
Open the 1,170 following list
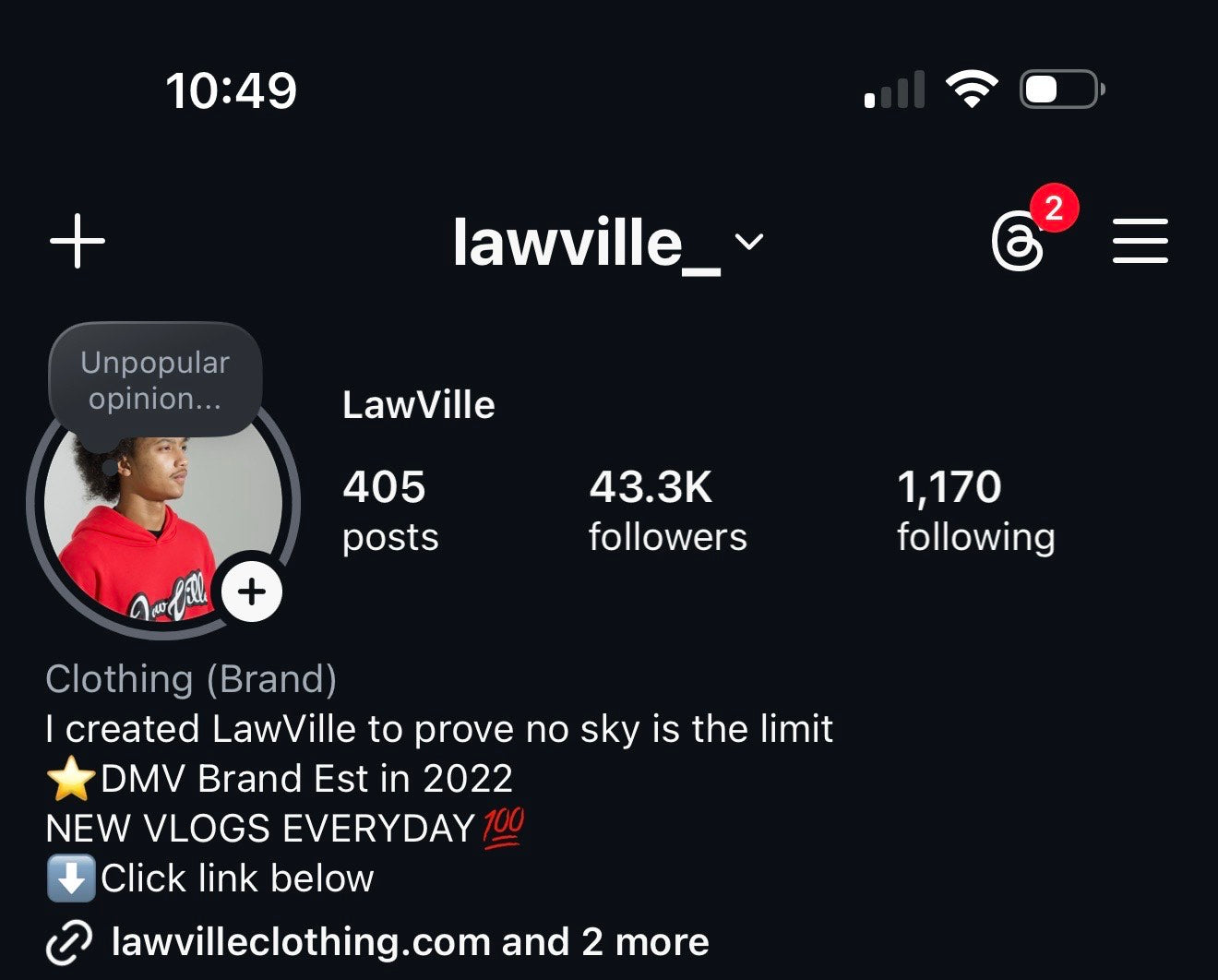[x=975, y=510]
